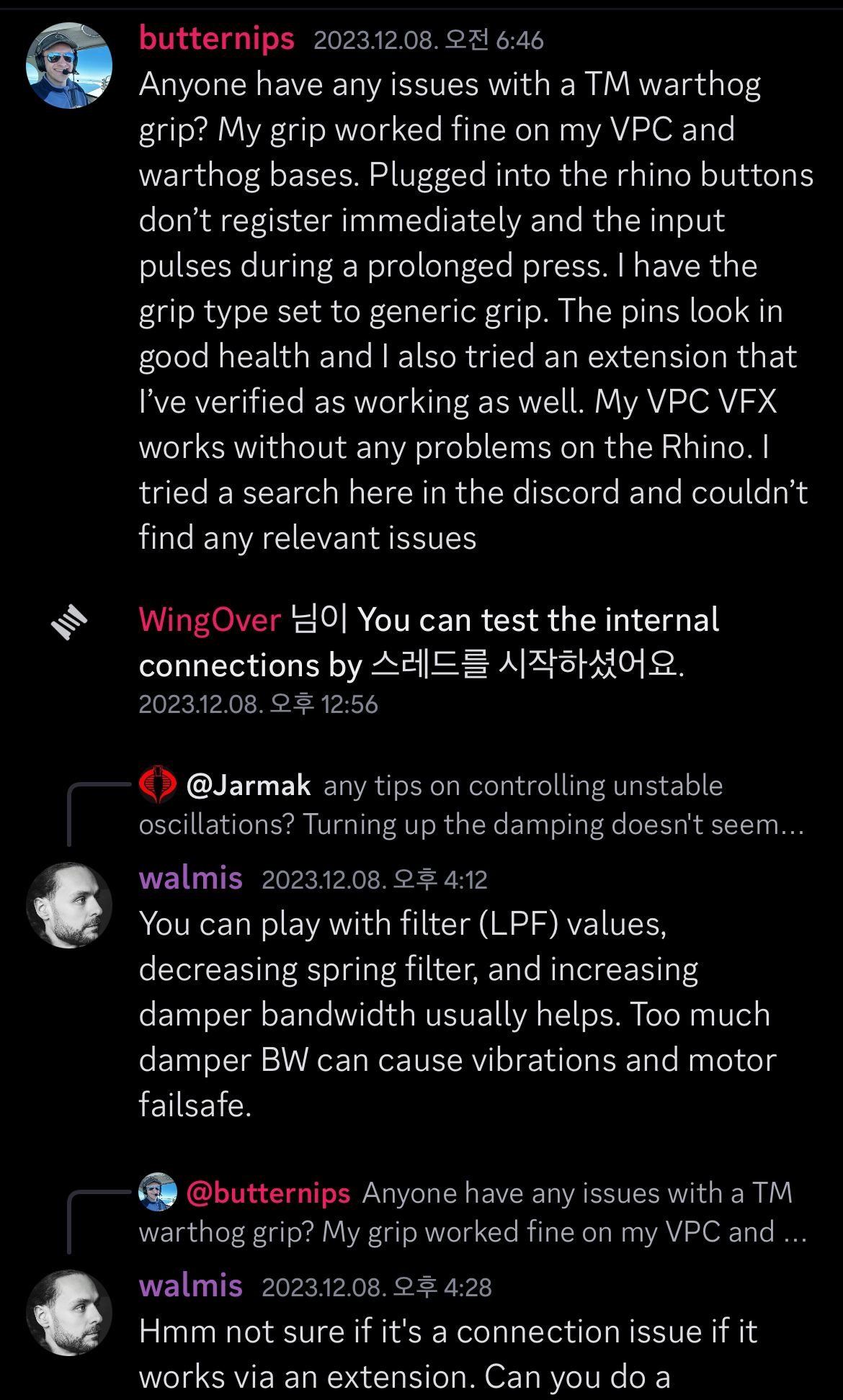Image resolution: width=843 pixels, height=1400 pixels.
Task: Open WingOver's profile from the thread notice
Action: coord(210,620)
